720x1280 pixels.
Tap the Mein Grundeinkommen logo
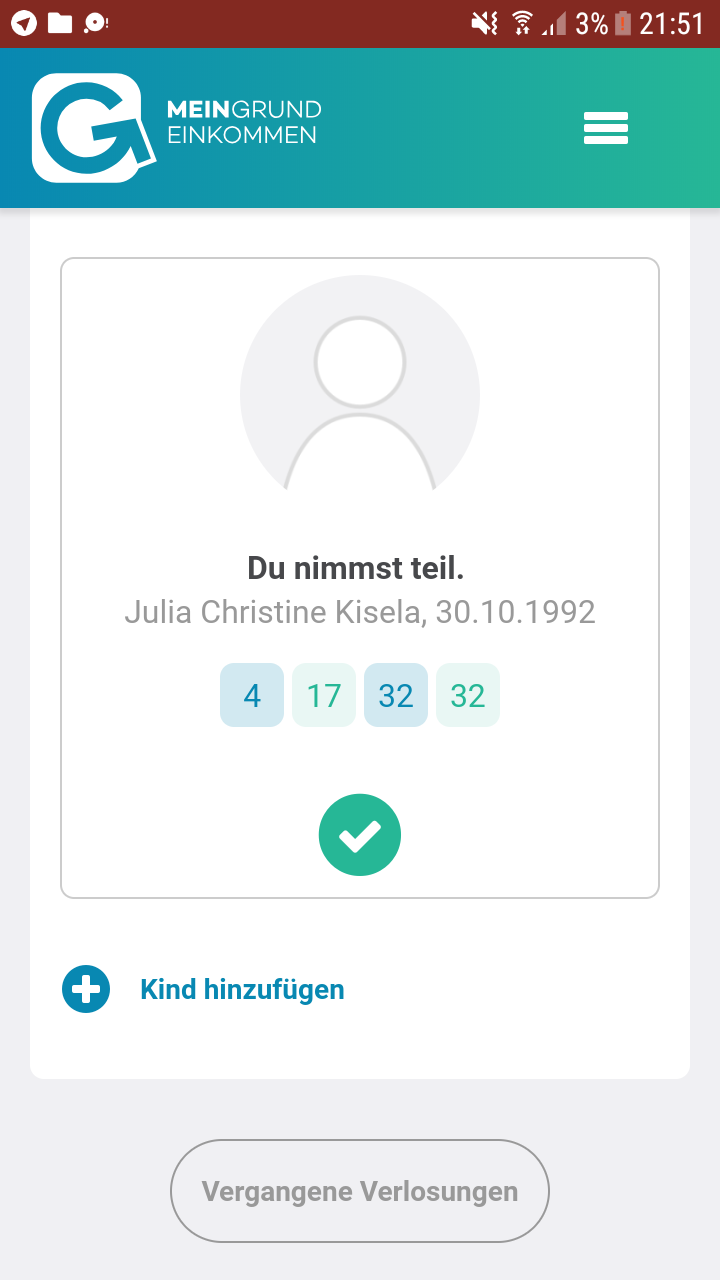pos(176,127)
